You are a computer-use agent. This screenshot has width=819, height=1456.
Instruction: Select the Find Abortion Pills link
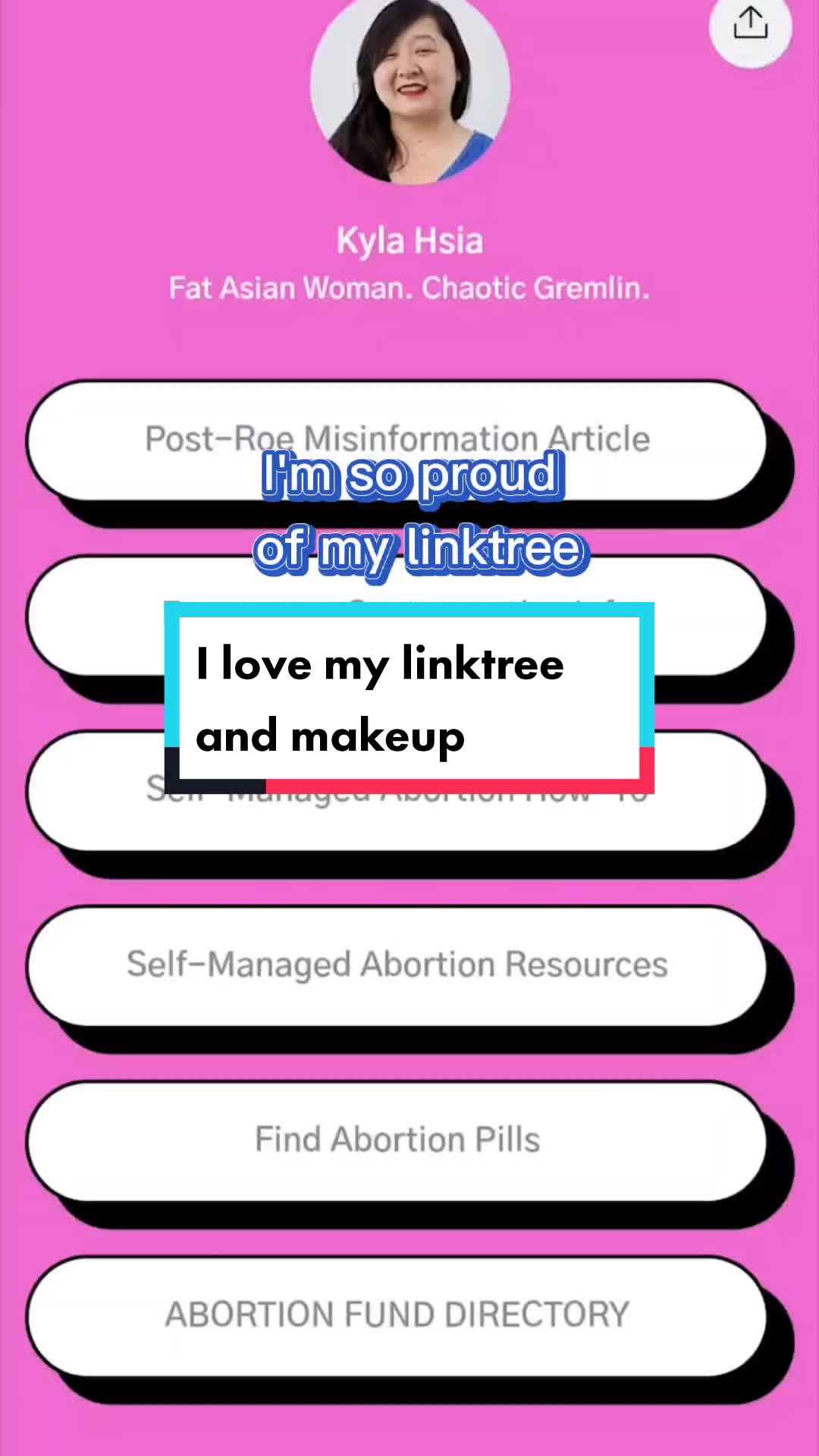[397, 1139]
